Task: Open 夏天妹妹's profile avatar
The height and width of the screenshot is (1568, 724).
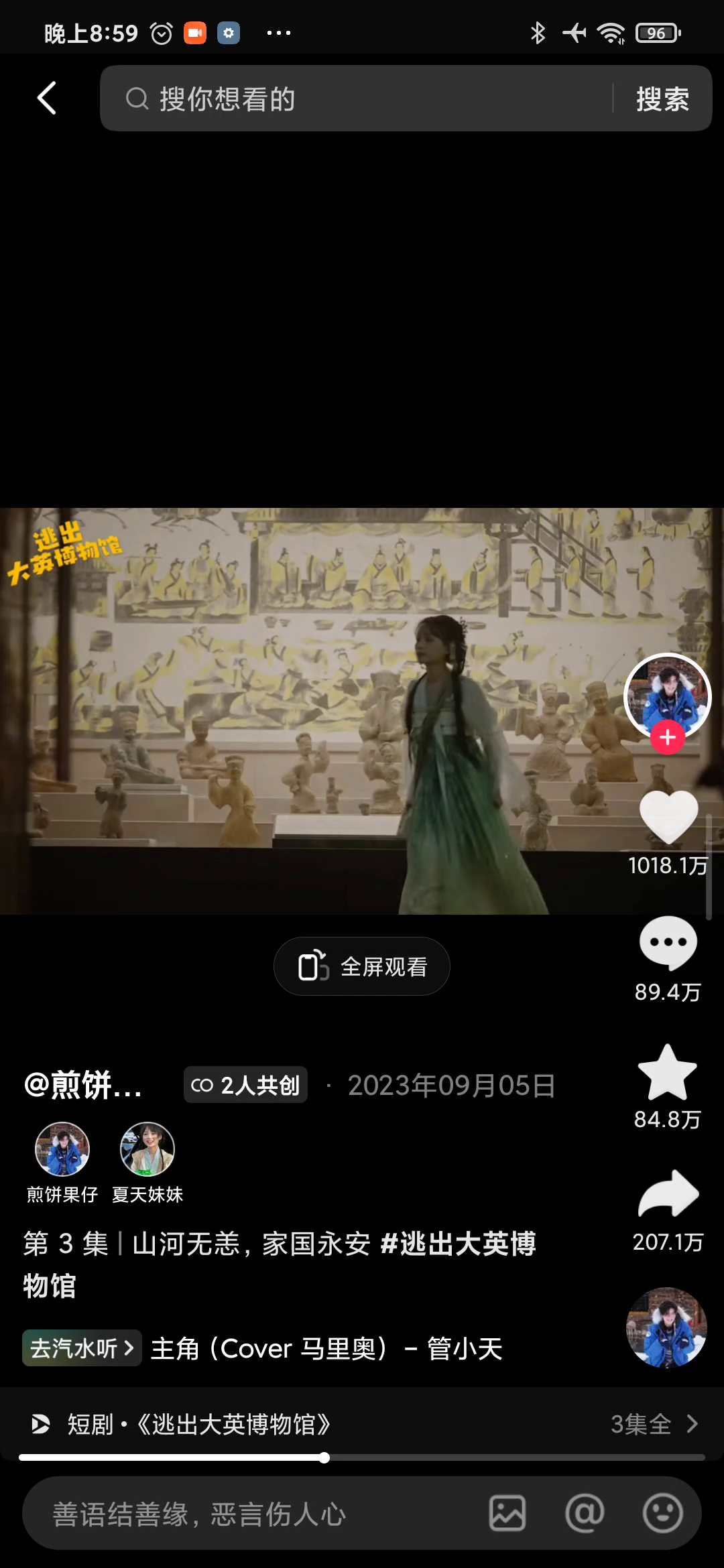Action: point(147,1149)
